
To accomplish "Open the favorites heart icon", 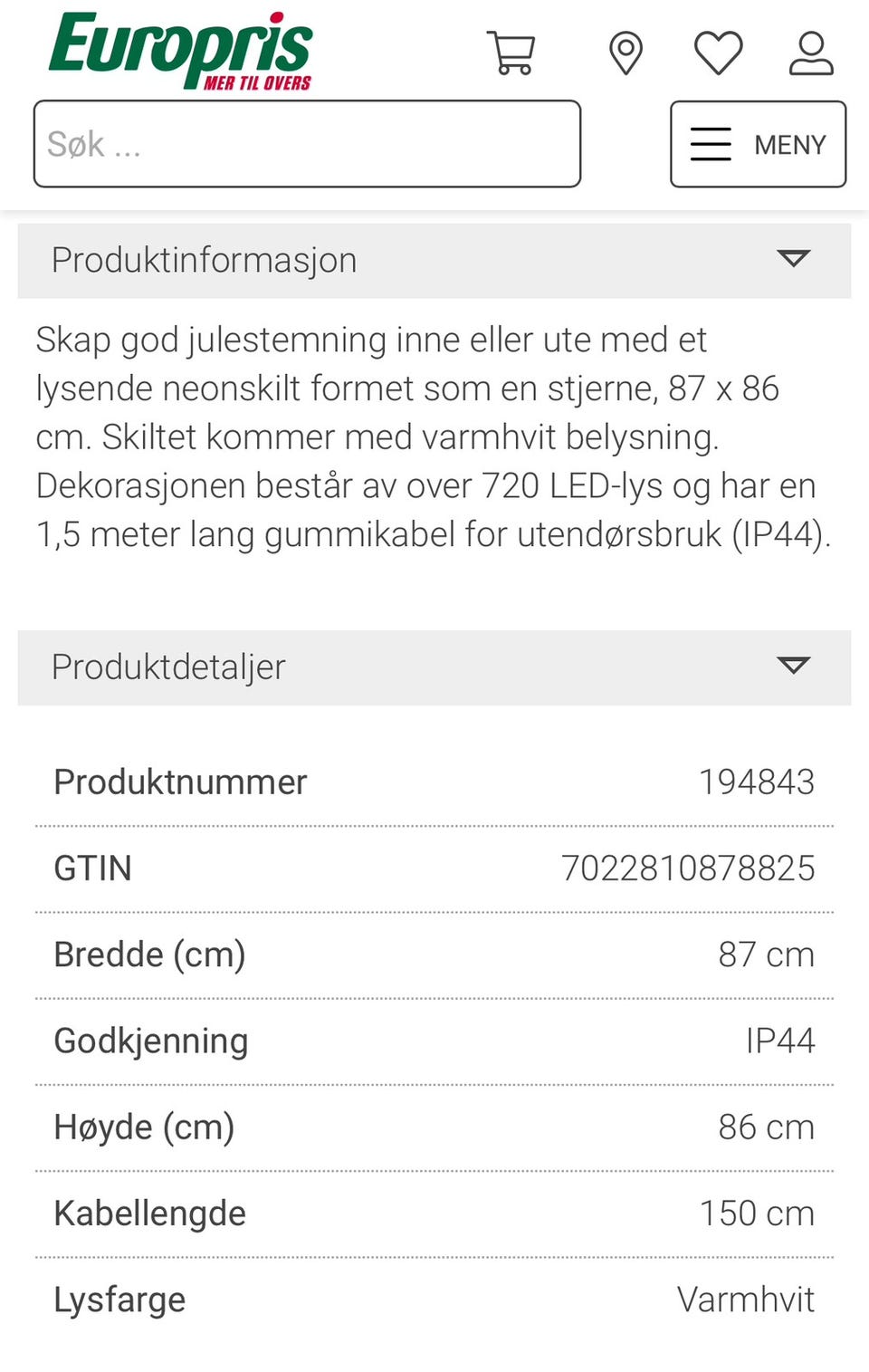I will pos(718,53).
